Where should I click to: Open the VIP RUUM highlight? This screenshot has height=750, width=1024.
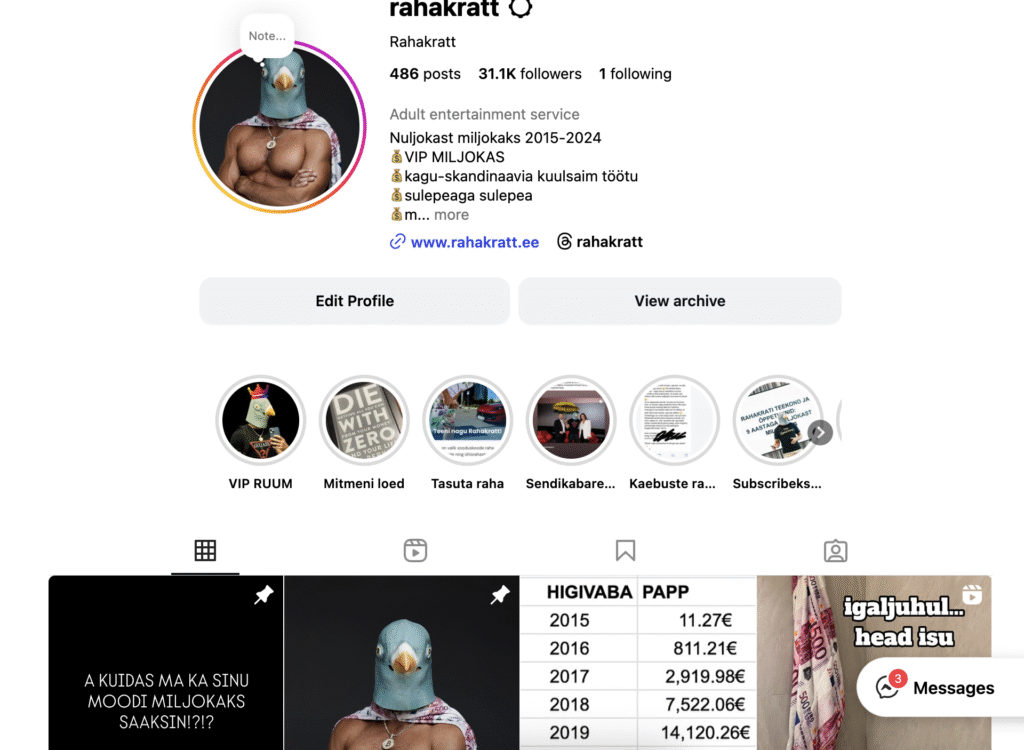(261, 421)
